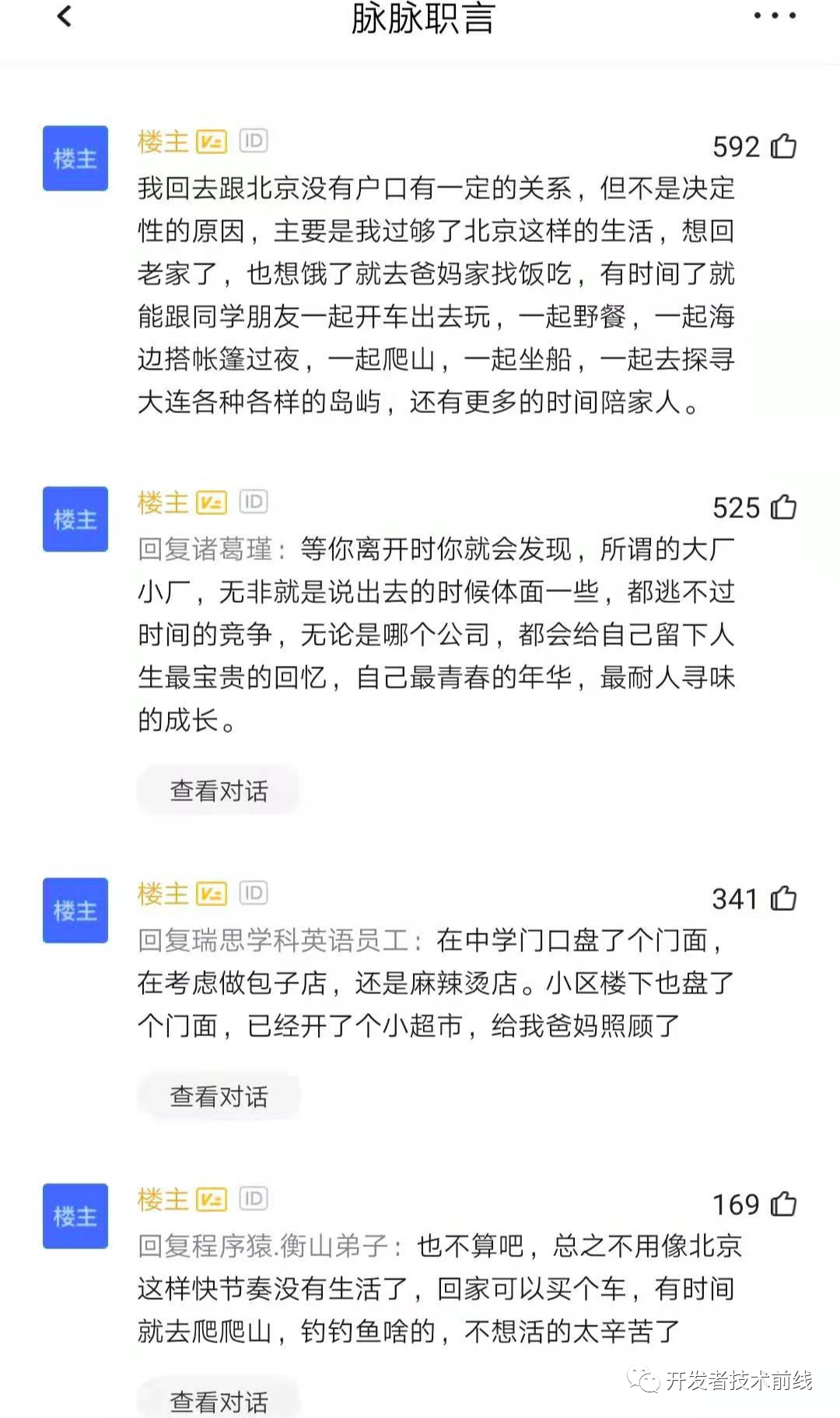Go back using the top arrow
Screen dimensions: 840x1418
[x=65, y=16]
